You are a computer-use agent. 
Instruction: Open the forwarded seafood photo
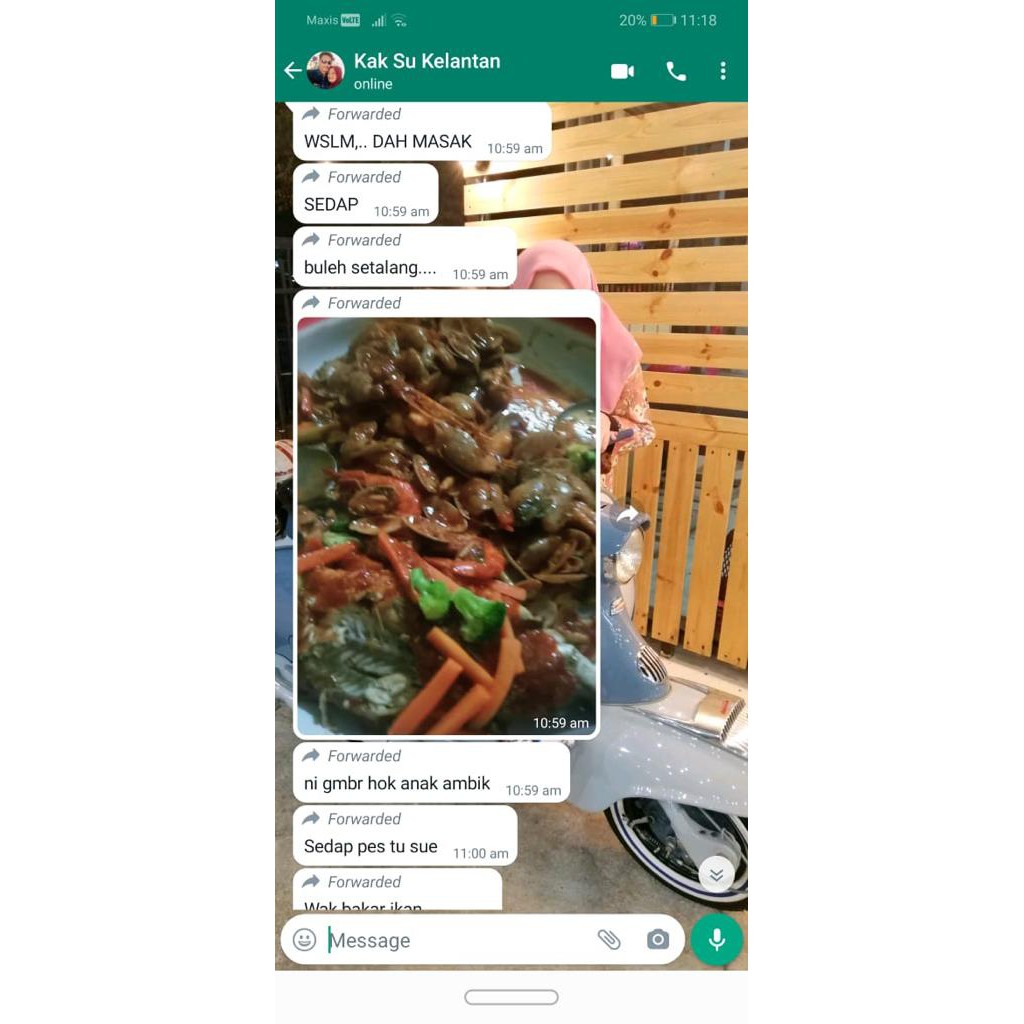pyautogui.click(x=447, y=526)
